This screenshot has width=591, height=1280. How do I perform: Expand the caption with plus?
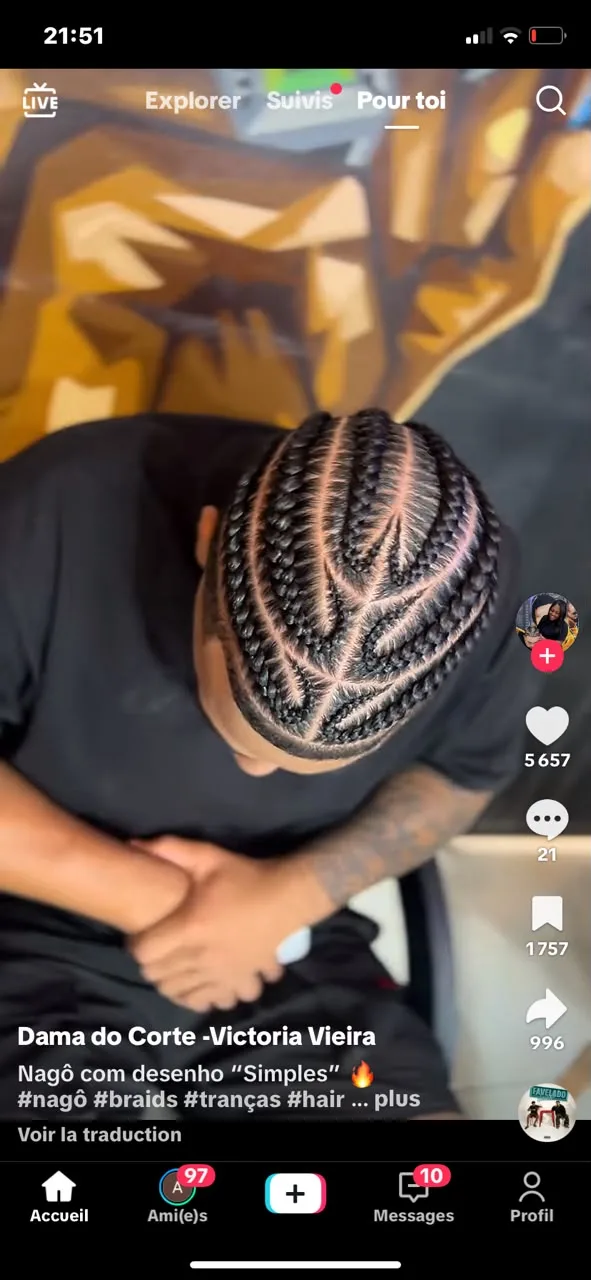(397, 1100)
